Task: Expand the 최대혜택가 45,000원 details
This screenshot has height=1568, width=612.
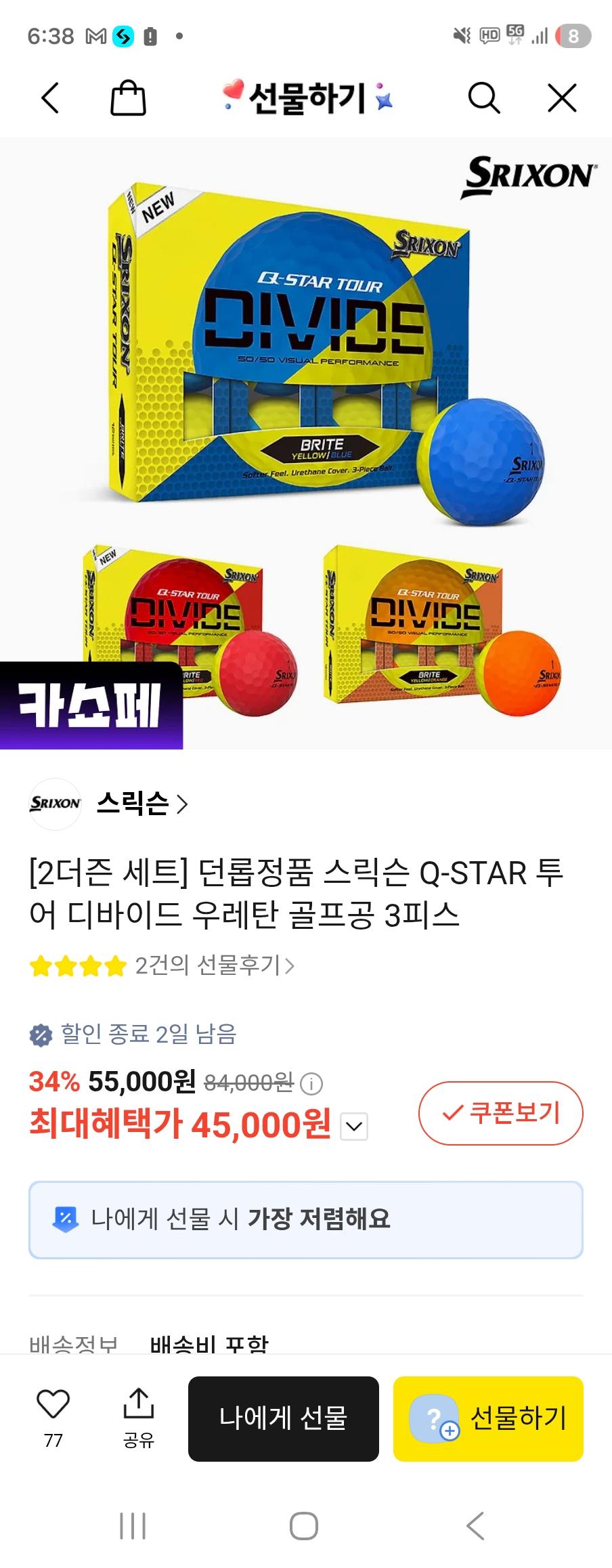Action: (x=355, y=1127)
